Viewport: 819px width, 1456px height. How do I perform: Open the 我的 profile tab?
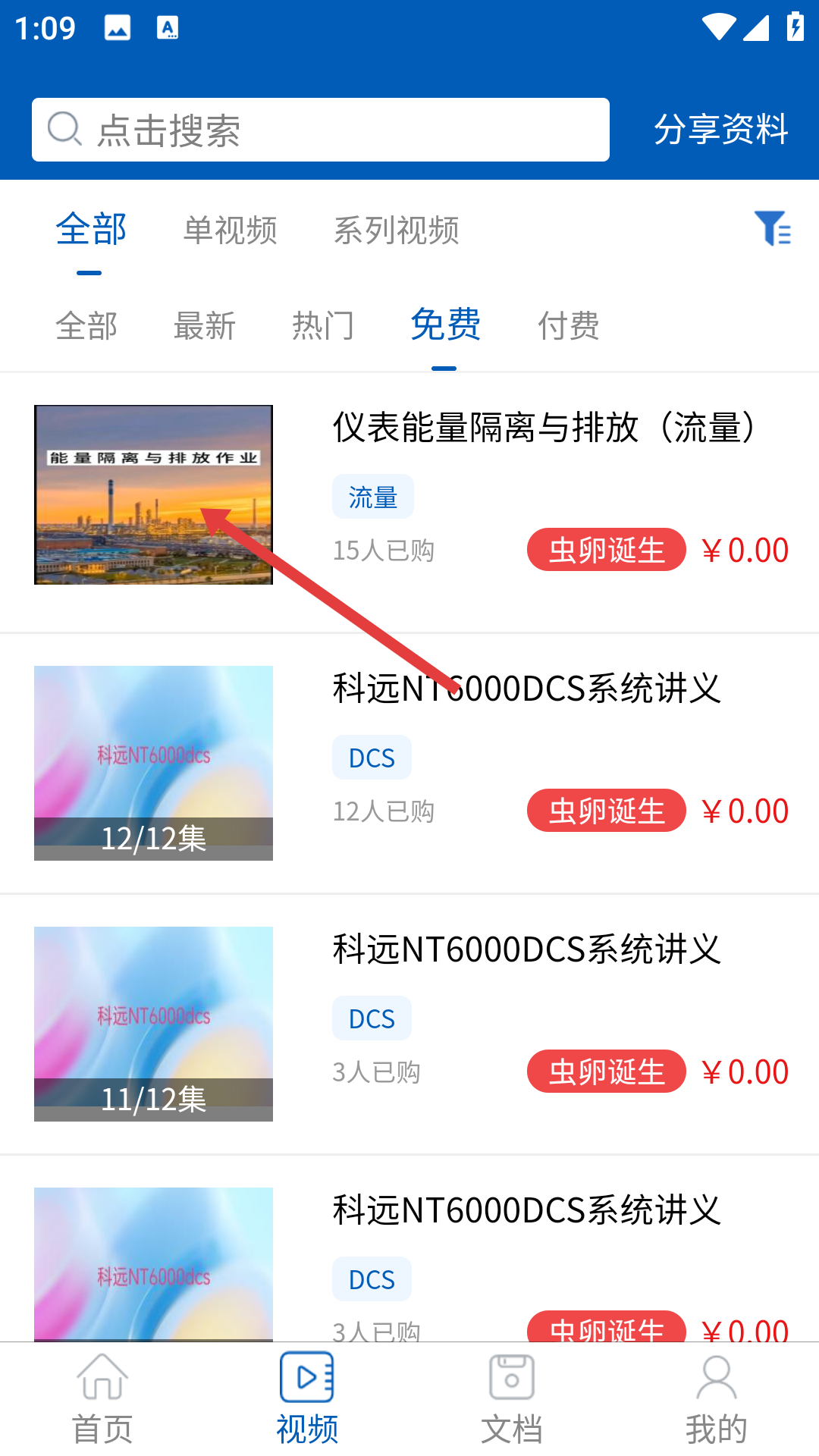click(716, 1398)
